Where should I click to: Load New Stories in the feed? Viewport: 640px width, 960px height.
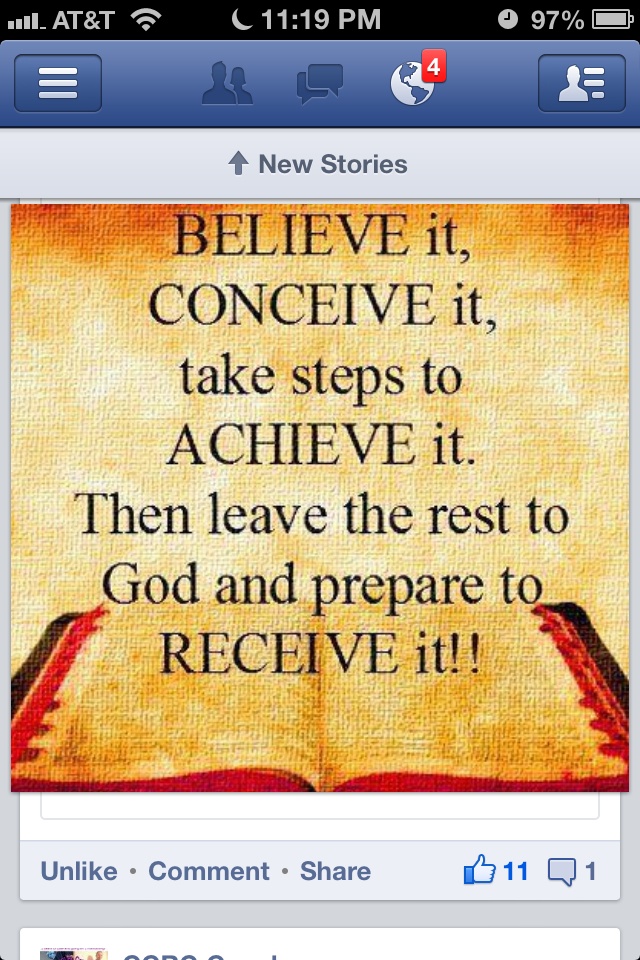point(320,164)
